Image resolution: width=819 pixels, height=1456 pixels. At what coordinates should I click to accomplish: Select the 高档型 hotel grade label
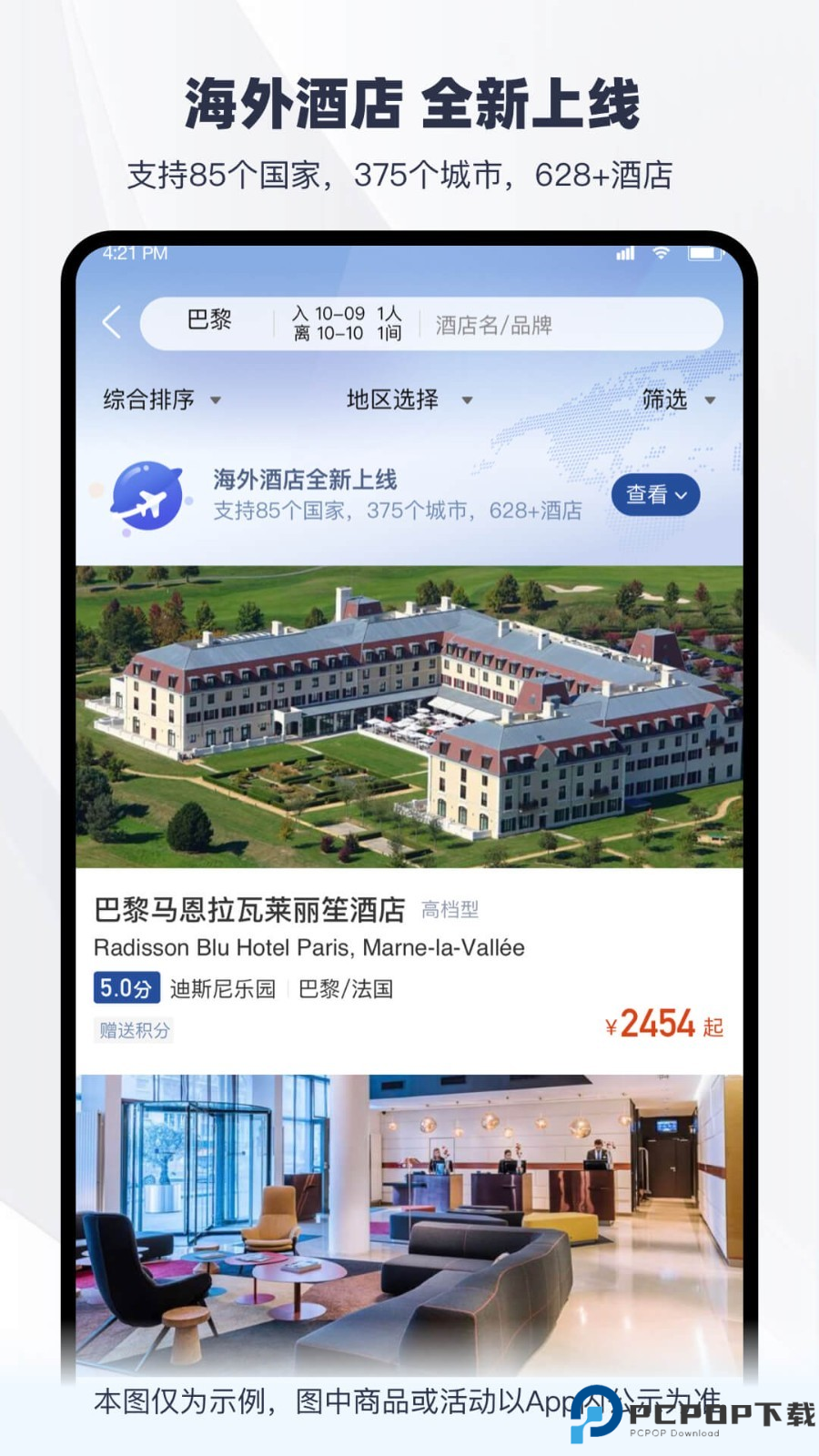pyautogui.click(x=450, y=909)
